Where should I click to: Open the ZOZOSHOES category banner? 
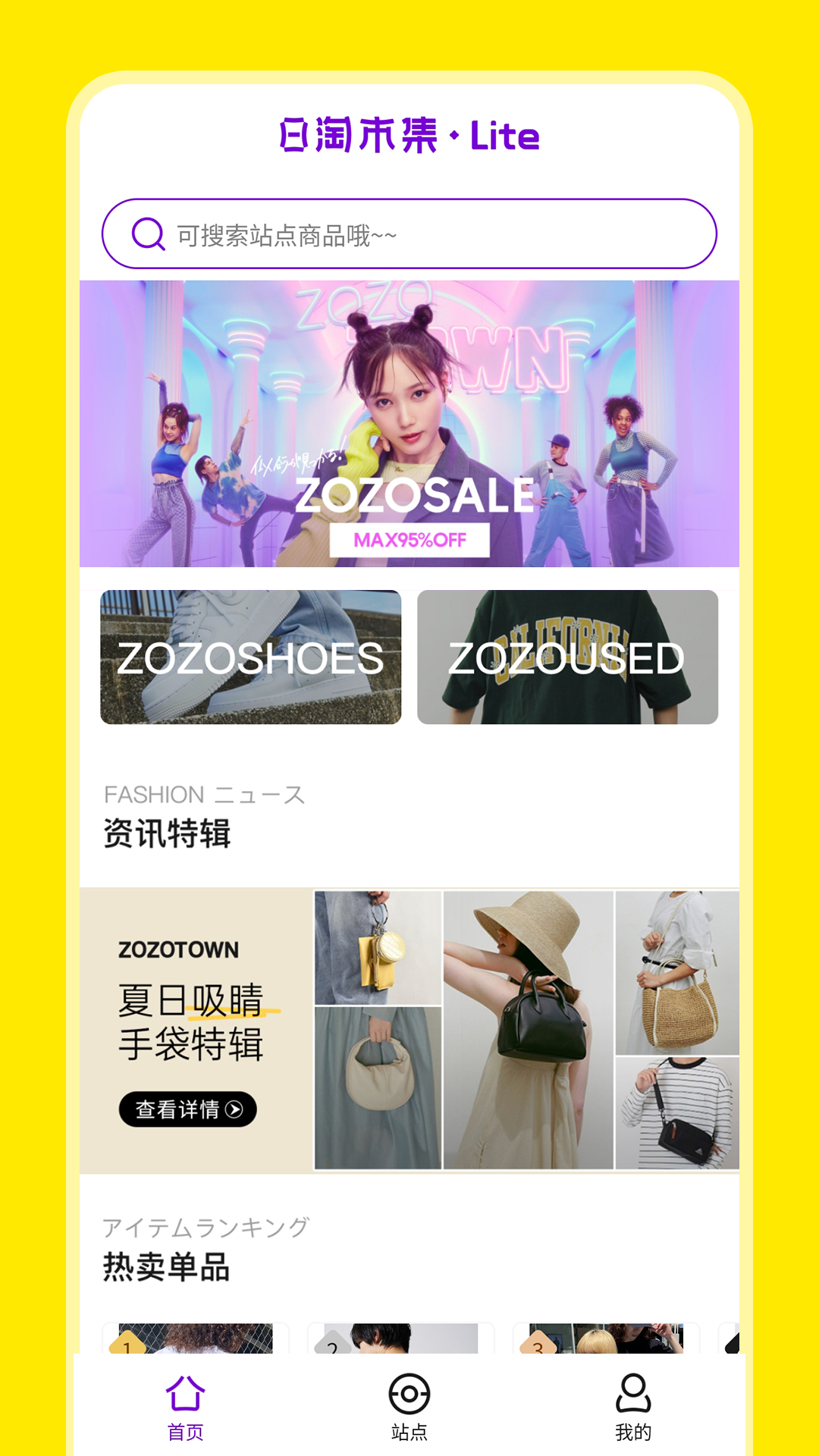click(x=251, y=658)
